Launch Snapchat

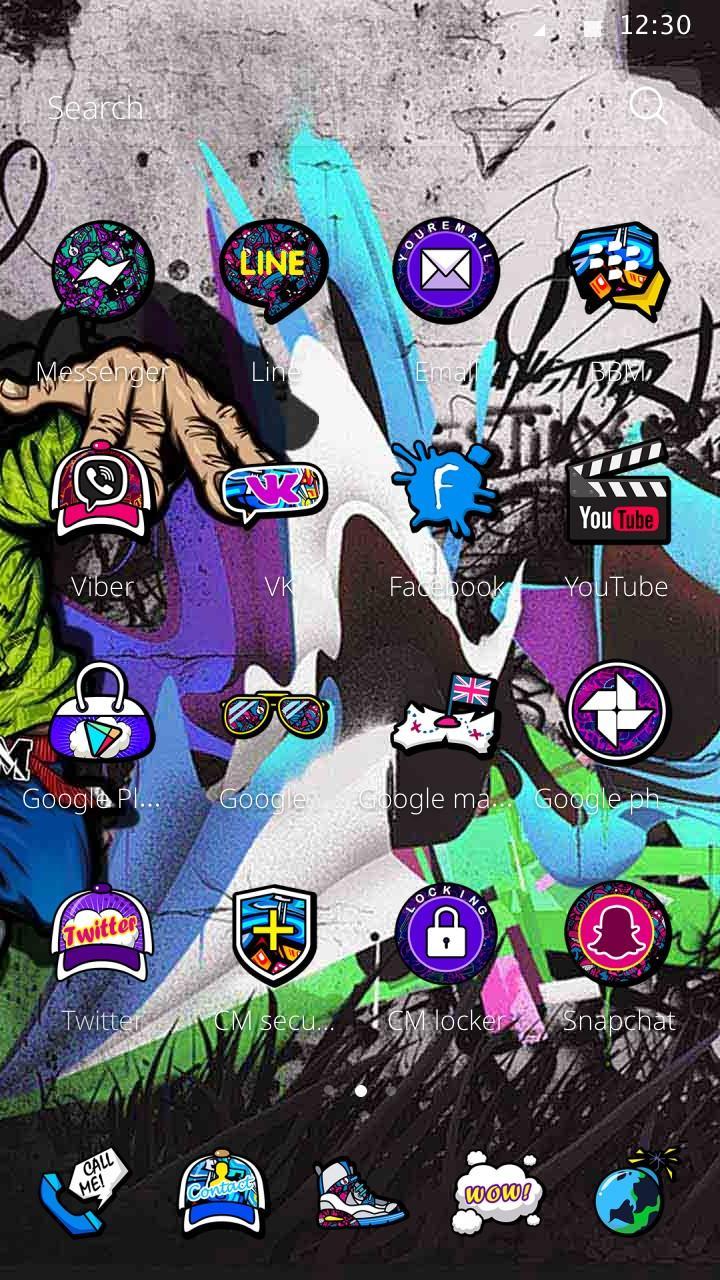[x=617, y=934]
